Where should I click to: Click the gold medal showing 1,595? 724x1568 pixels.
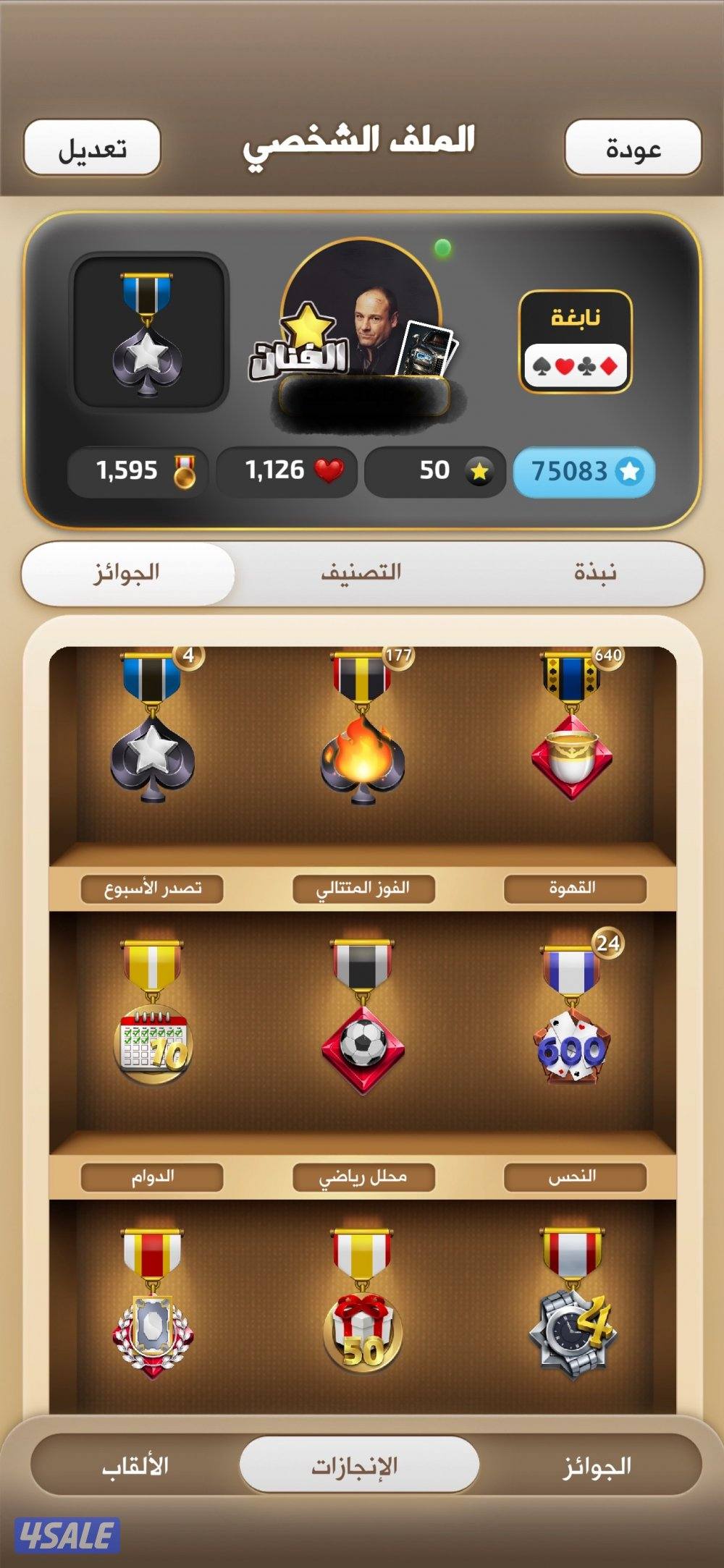[x=138, y=470]
